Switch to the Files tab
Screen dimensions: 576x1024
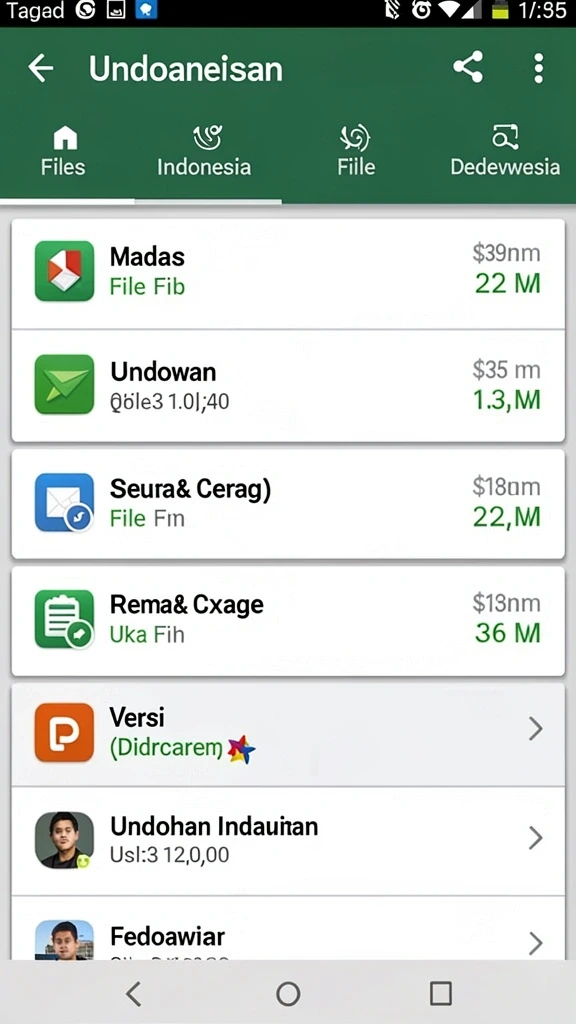pos(63,152)
